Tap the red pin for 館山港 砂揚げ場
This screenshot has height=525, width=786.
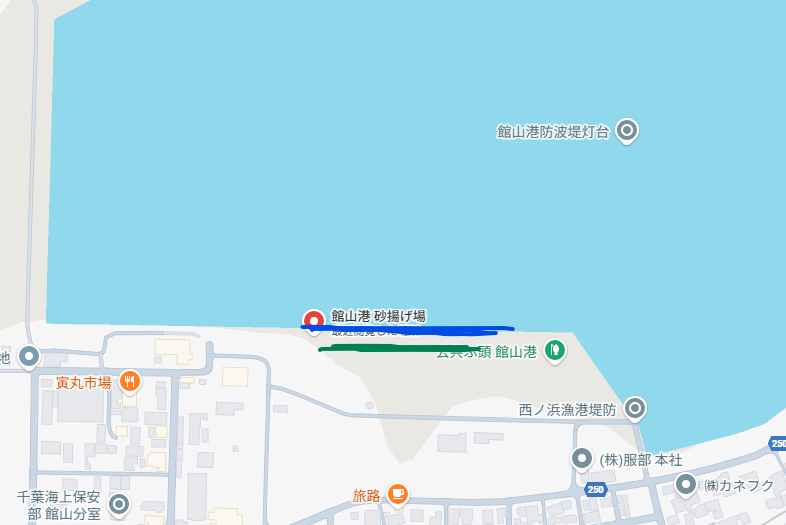pos(313,321)
